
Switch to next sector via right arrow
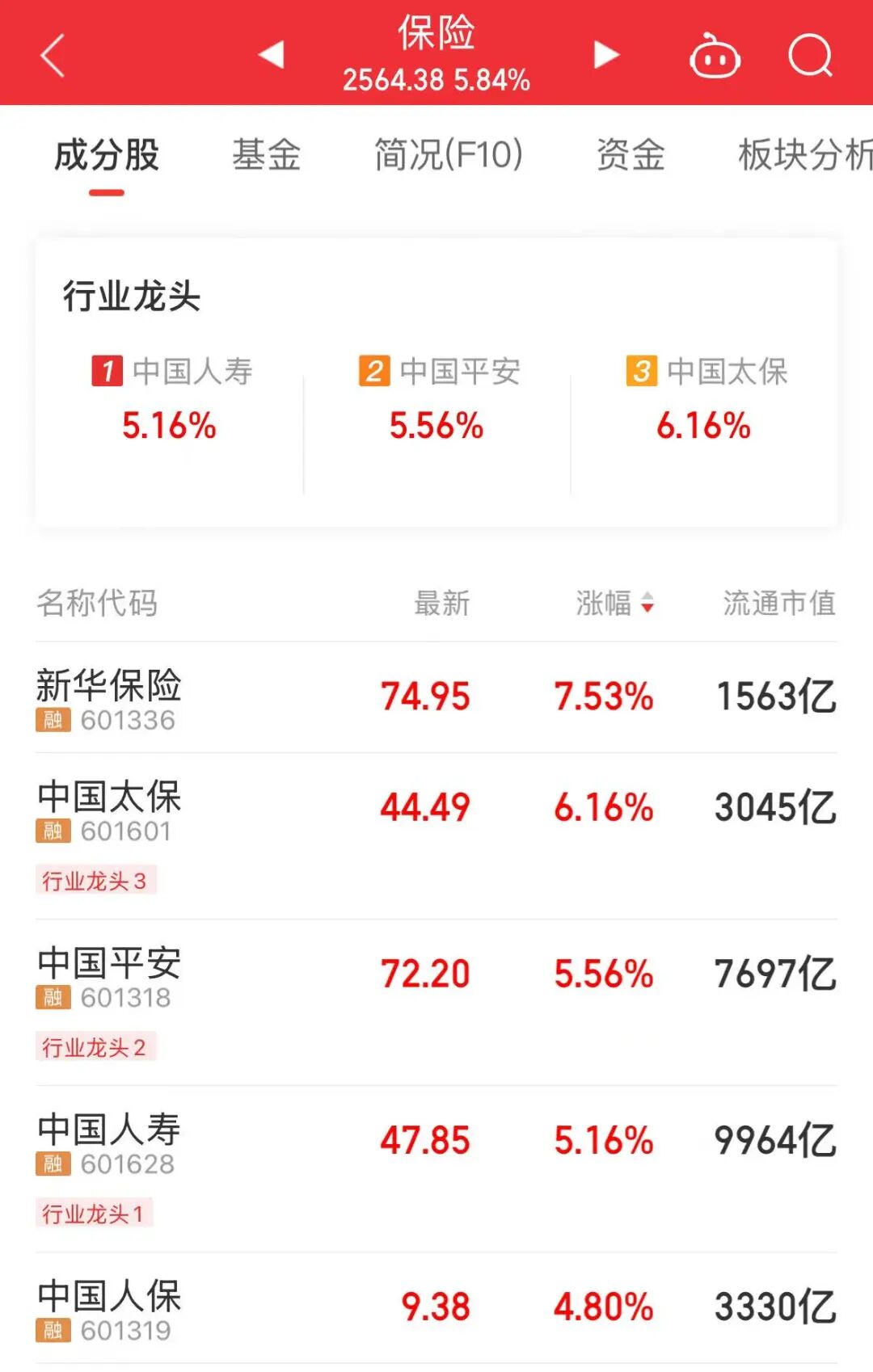pos(605,57)
